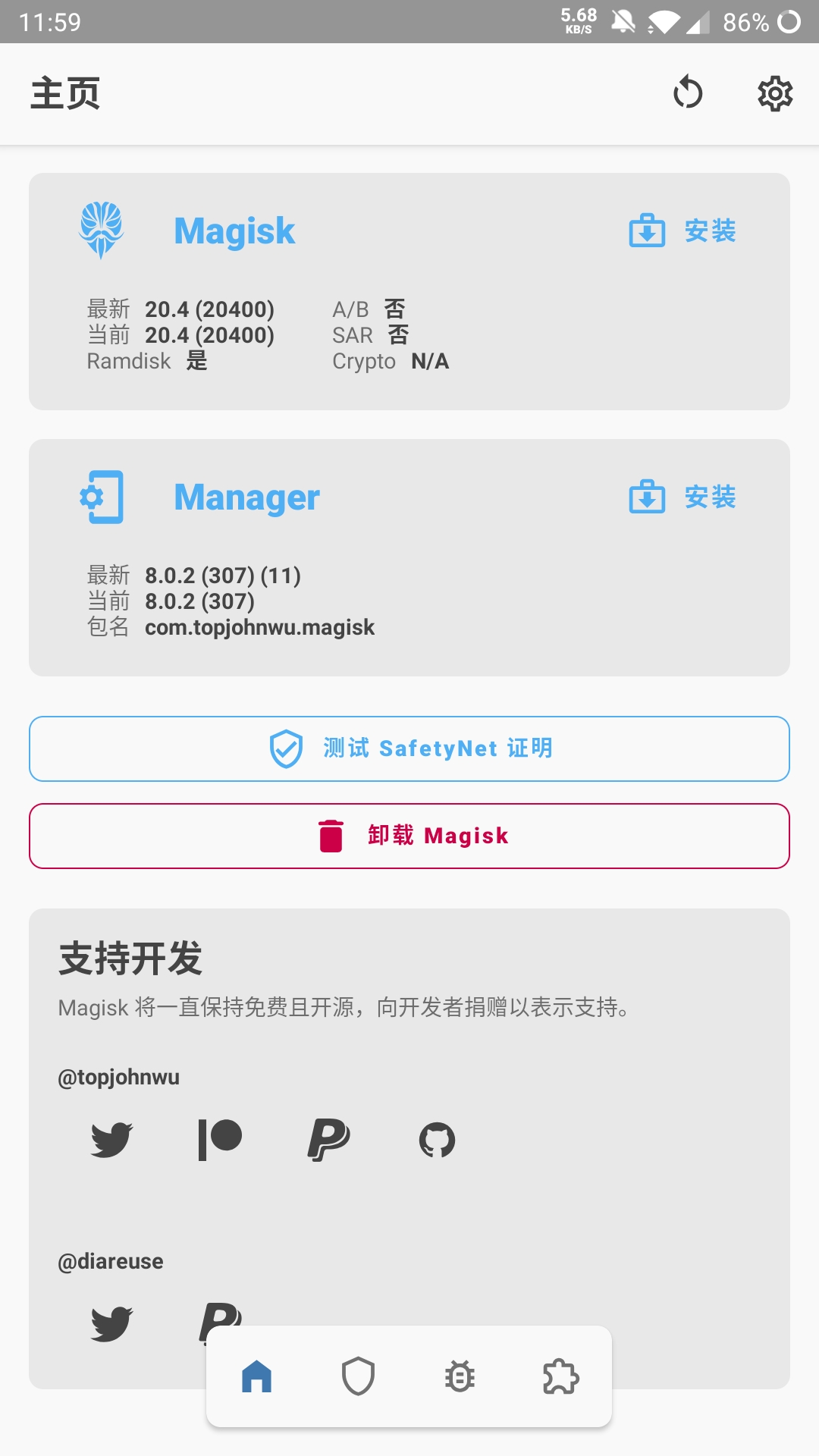Open the settings gear
This screenshot has width=819, height=1456.
click(x=775, y=93)
